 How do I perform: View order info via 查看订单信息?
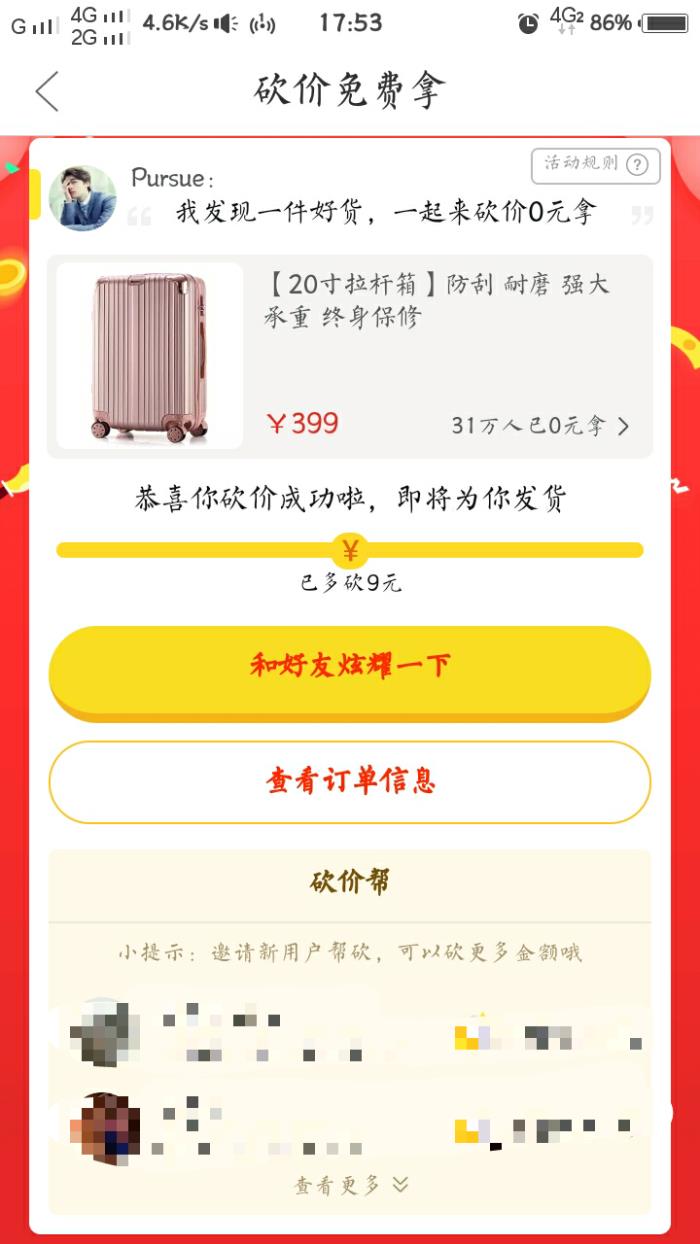[350, 782]
